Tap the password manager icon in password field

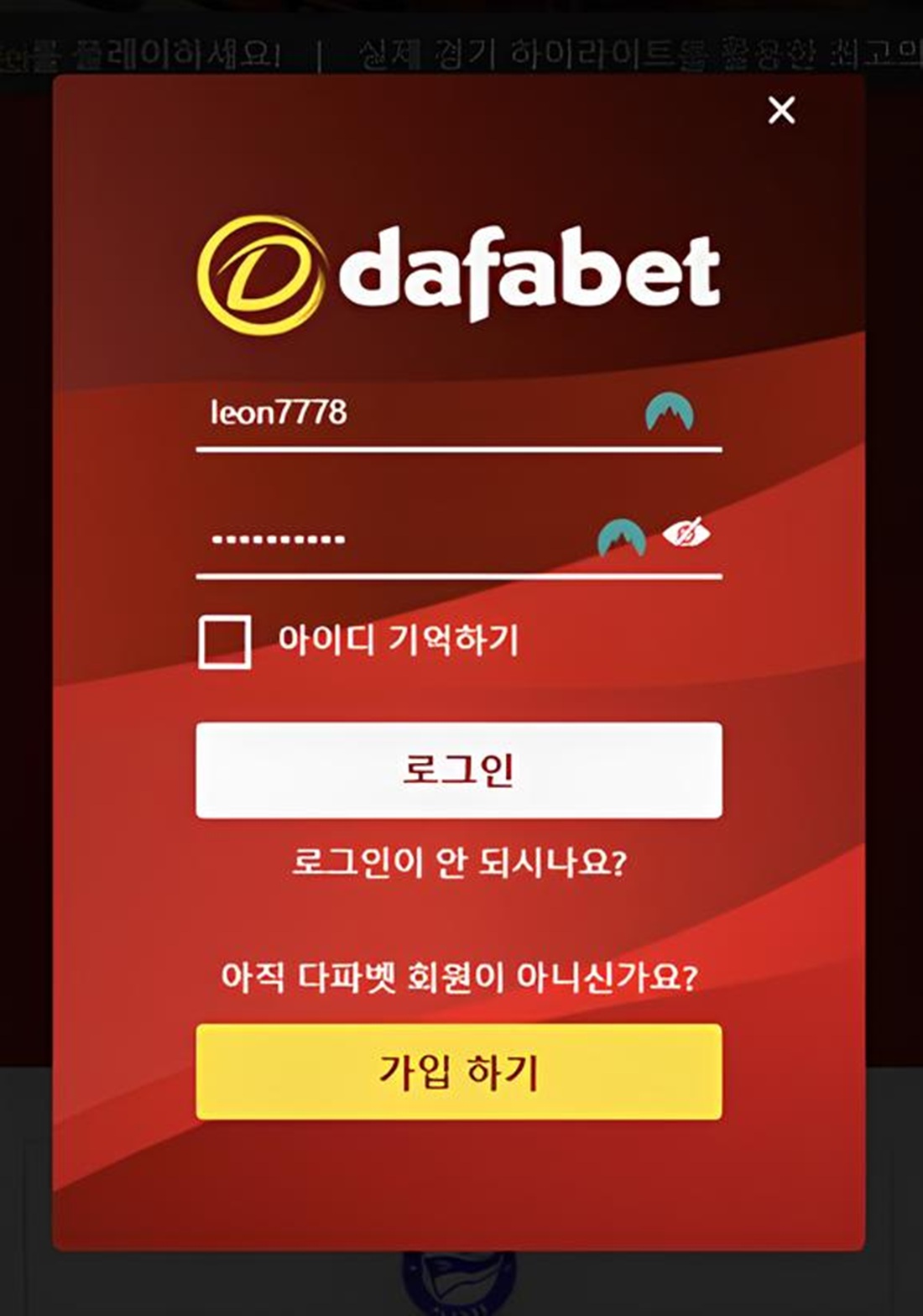pos(621,538)
